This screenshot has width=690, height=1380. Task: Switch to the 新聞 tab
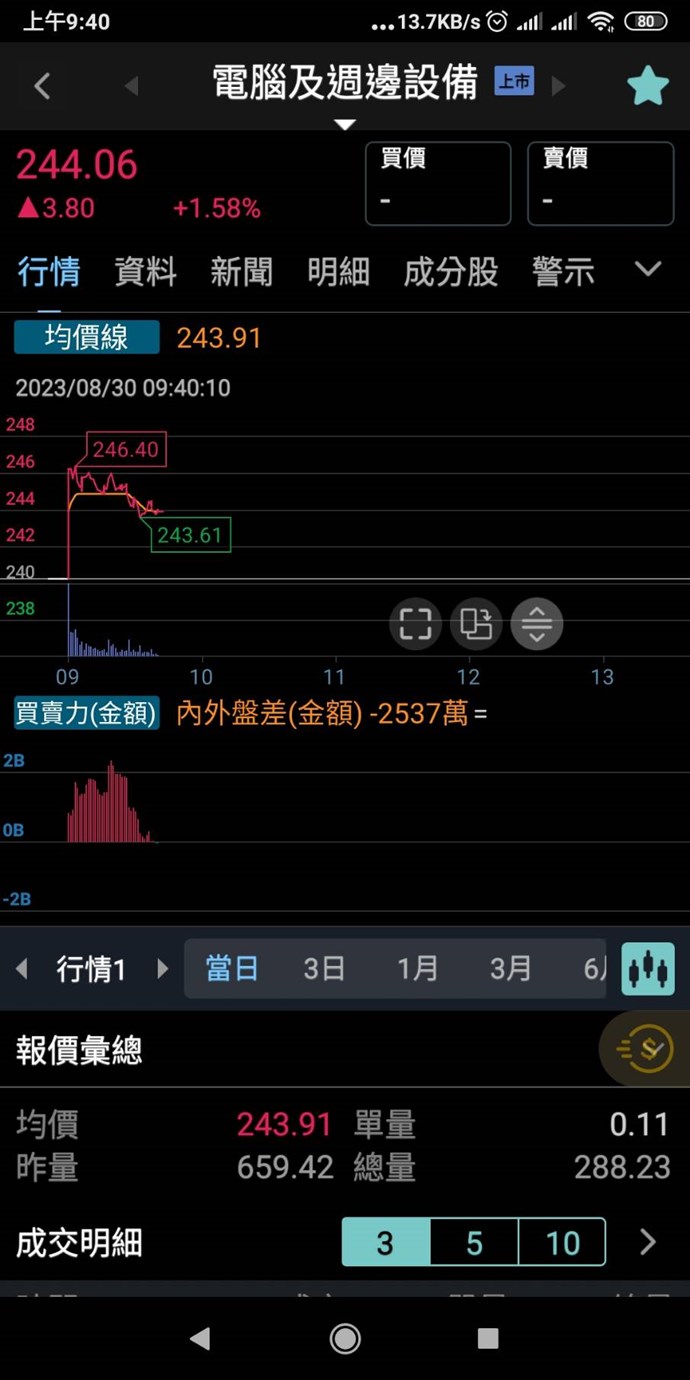[241, 272]
